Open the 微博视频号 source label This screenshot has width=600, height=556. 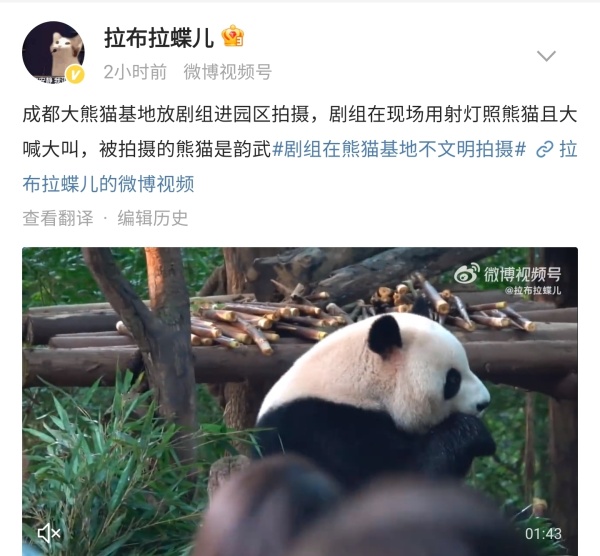(227, 71)
